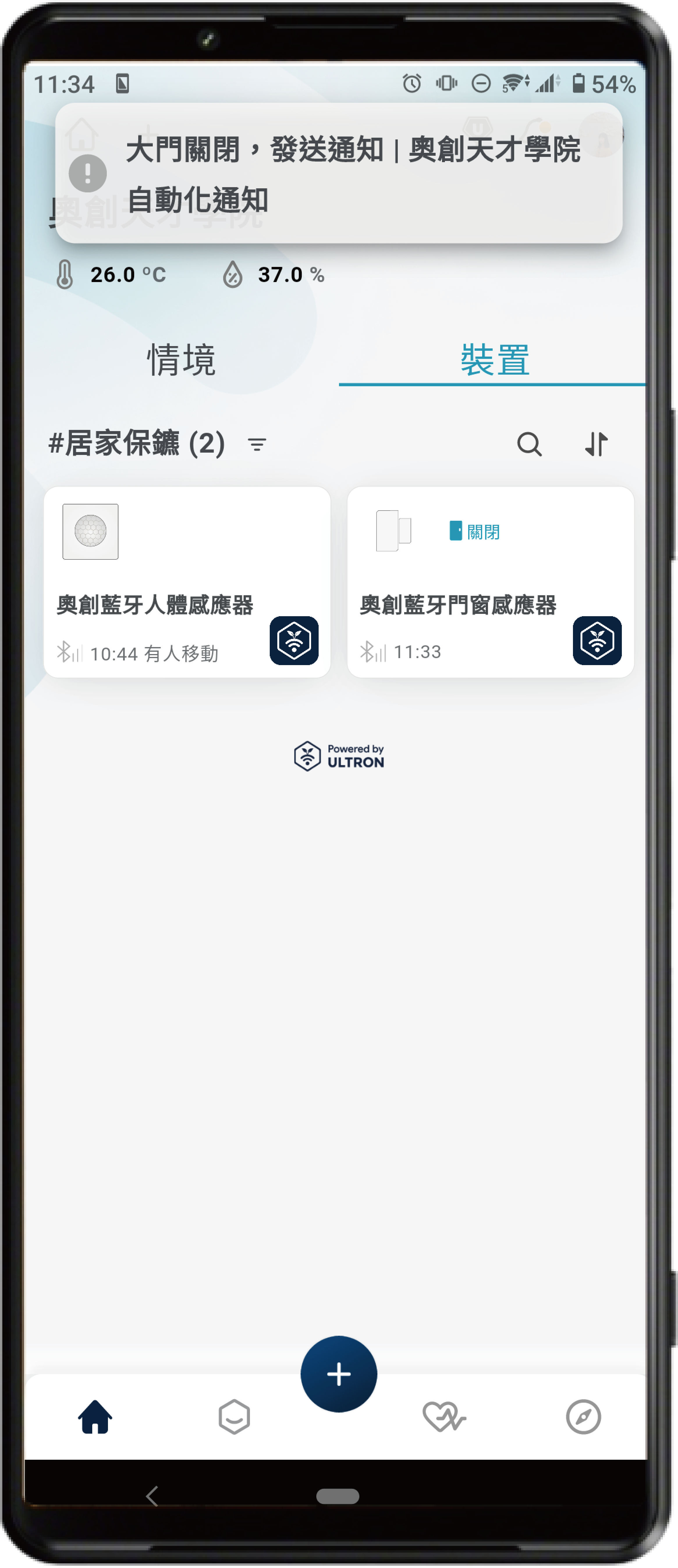The height and width of the screenshot is (1568, 678).
Task: Open the compass explore tab
Action: point(583,1417)
